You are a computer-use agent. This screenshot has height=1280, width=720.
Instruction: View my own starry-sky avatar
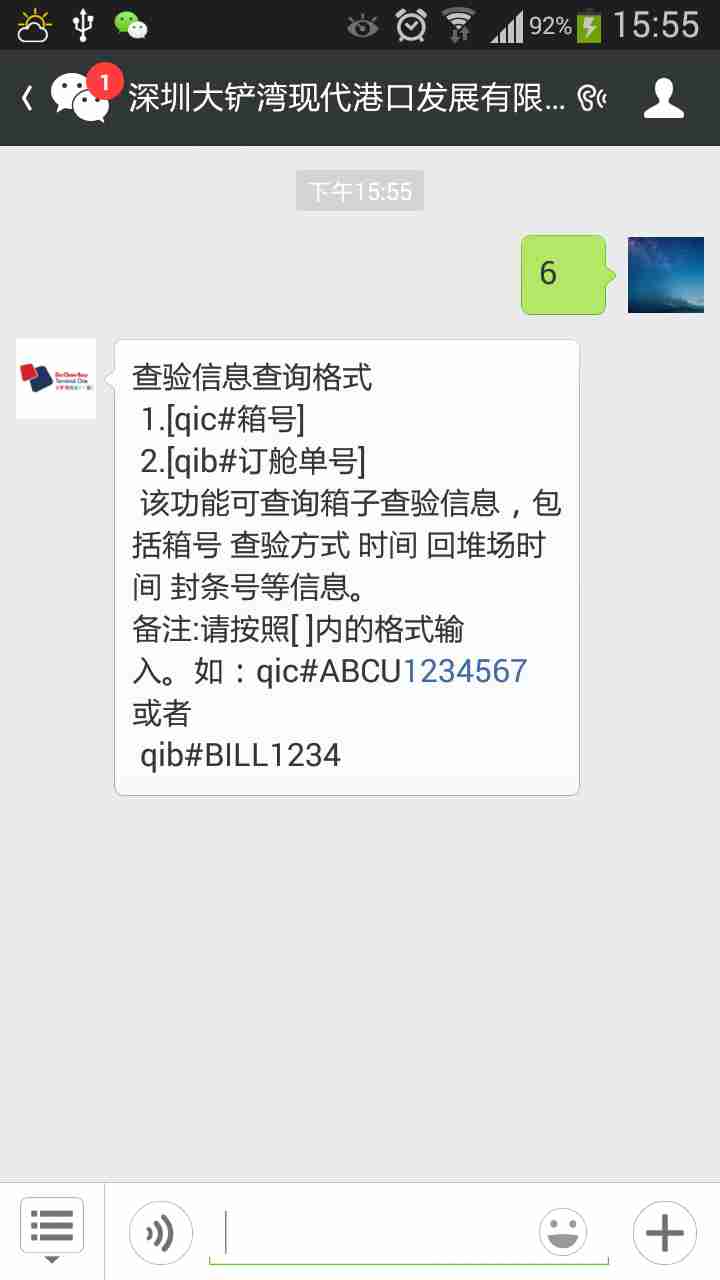click(665, 275)
